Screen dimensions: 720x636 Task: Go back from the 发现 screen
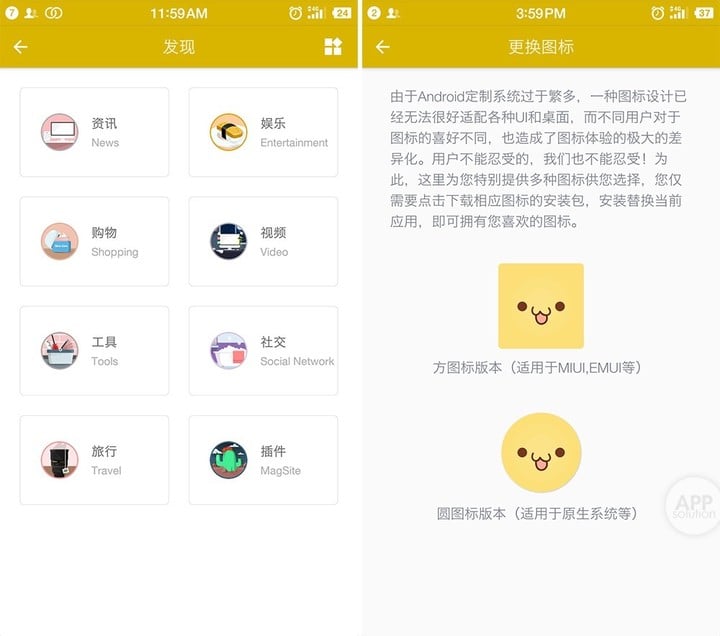pyautogui.click(x=21, y=47)
